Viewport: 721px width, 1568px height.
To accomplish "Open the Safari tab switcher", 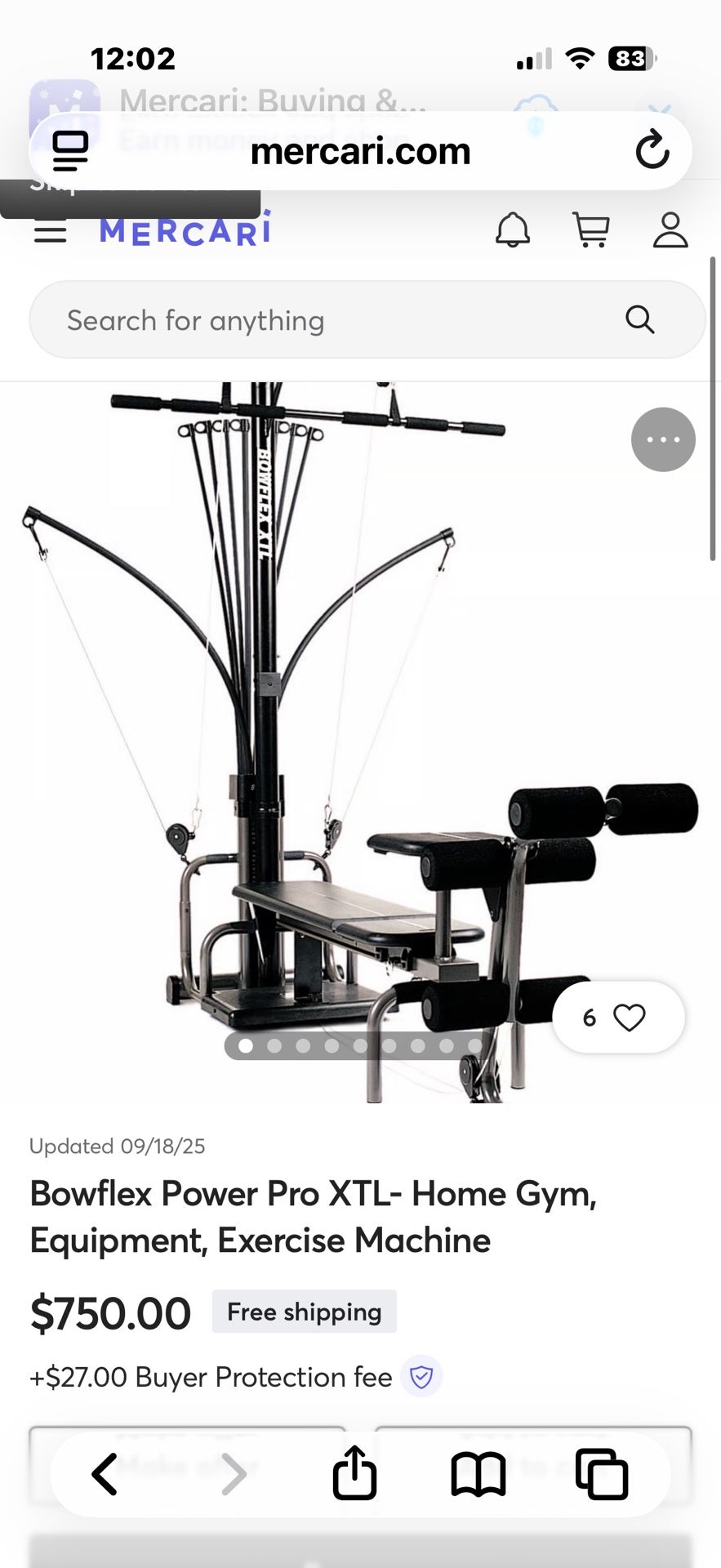I will (603, 1473).
